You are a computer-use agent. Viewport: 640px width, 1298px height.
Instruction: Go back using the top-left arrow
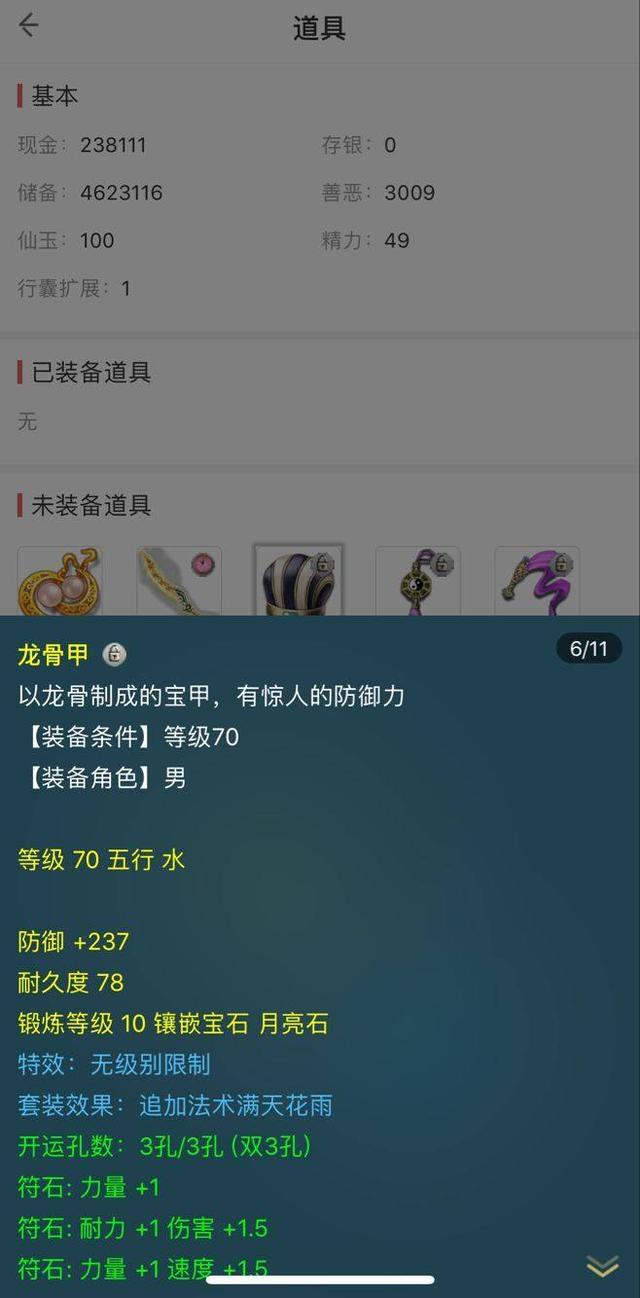[x=29, y=26]
